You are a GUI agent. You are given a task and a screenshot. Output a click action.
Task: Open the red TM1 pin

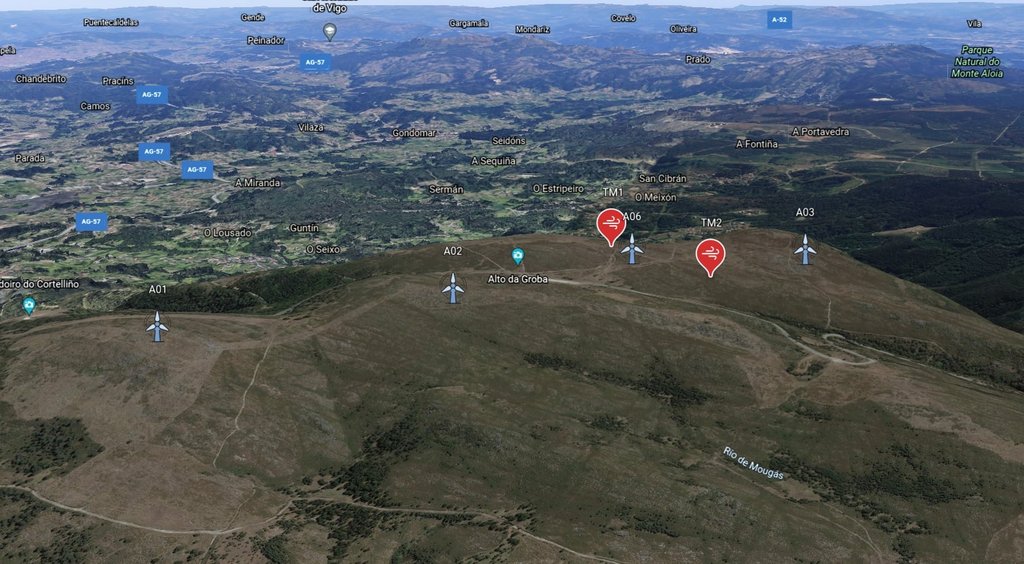tap(610, 225)
